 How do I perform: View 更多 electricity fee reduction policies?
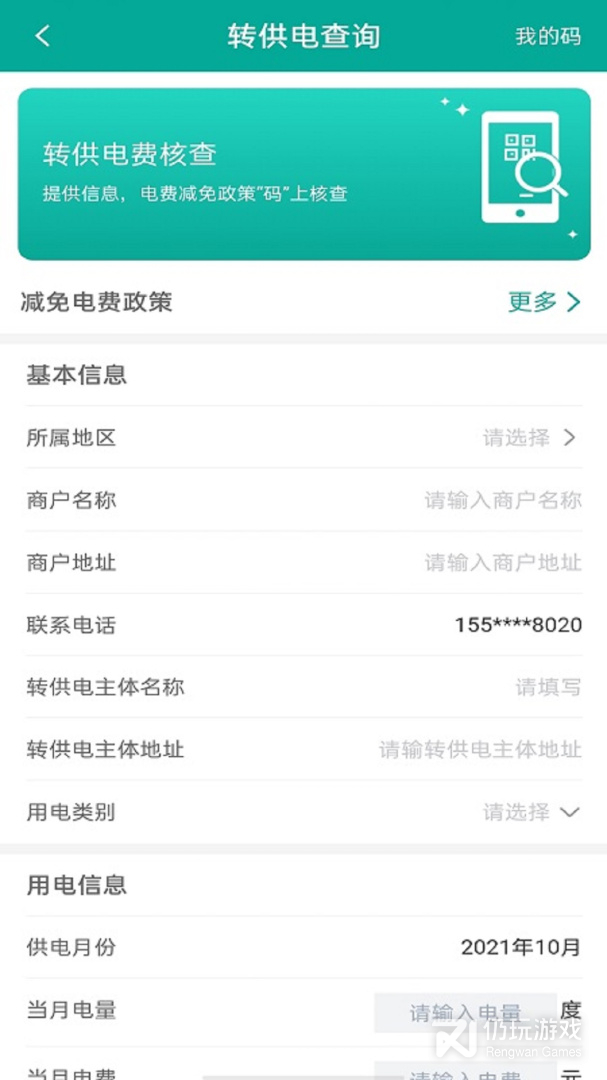[x=543, y=302]
